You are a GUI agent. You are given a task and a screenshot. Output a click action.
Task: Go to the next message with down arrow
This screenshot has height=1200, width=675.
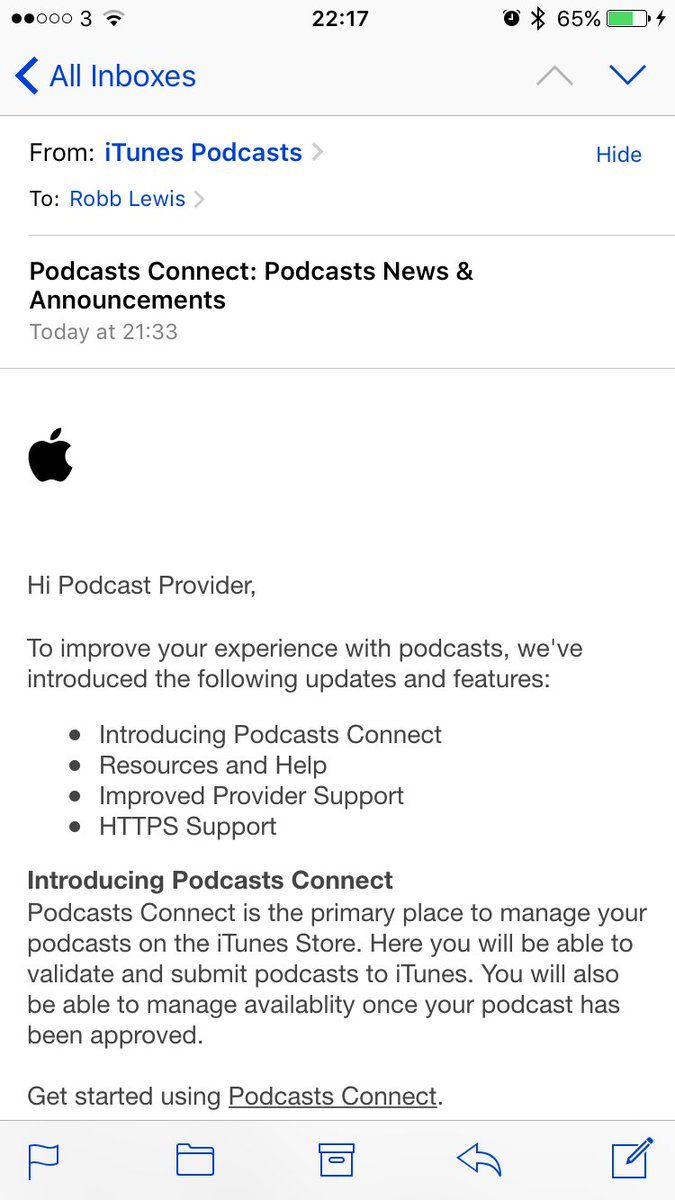(x=628, y=75)
